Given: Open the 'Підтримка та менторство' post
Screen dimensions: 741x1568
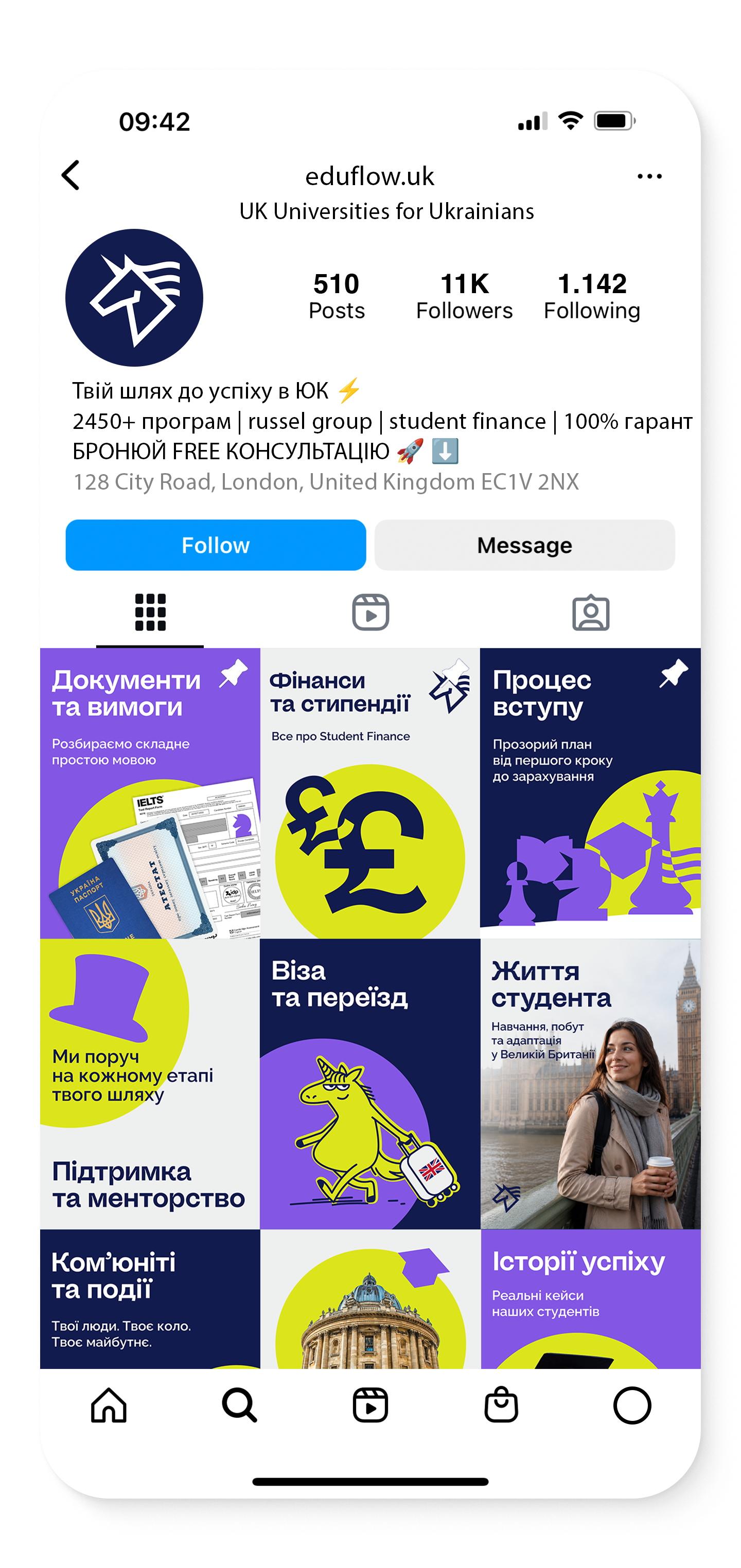Looking at the screenshot, I should coord(150,1084).
